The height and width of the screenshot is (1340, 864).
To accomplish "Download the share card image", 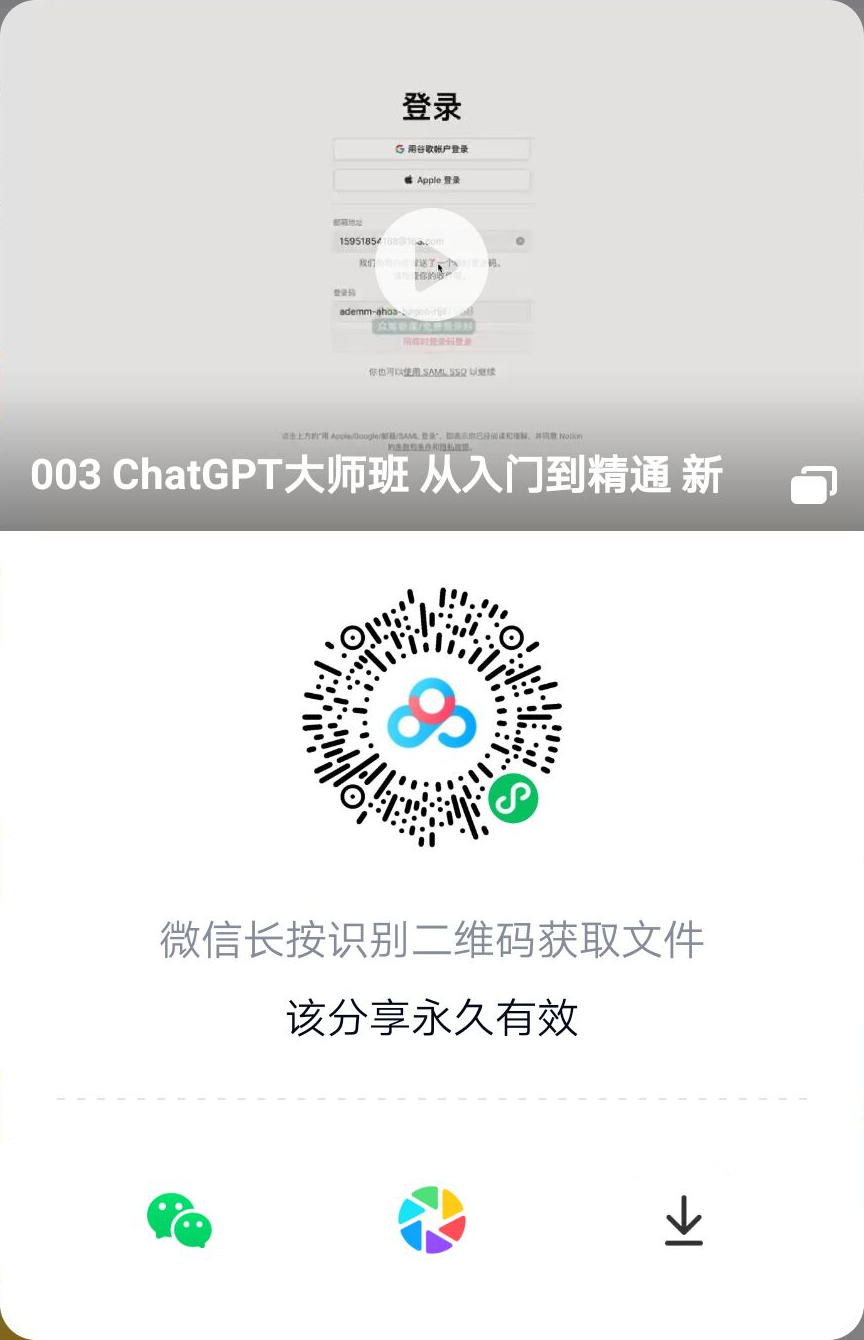I will point(684,1220).
